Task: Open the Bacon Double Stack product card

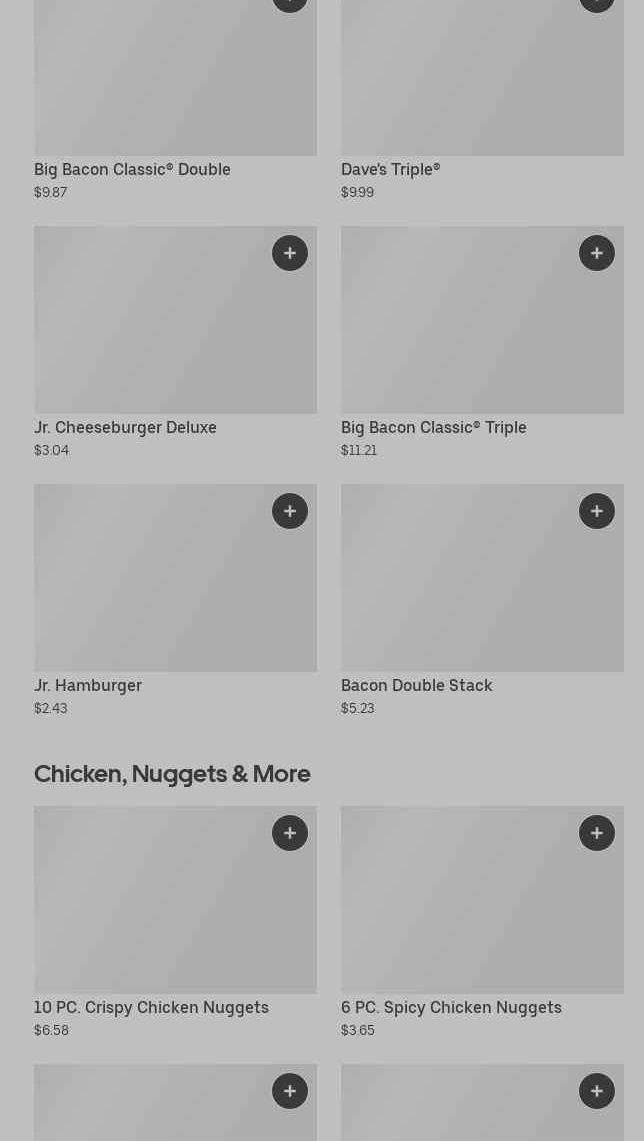Action: coord(482,600)
